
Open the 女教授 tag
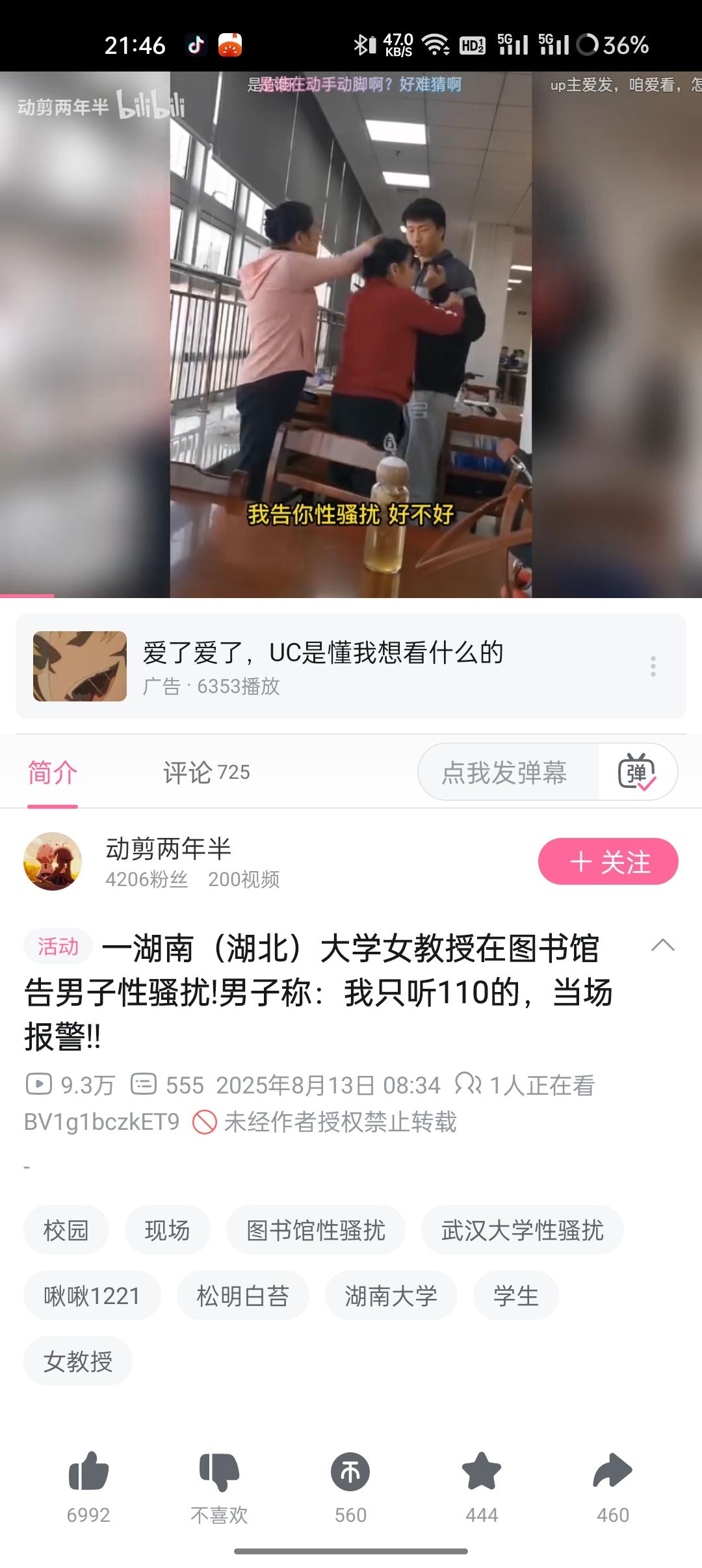(78, 1362)
